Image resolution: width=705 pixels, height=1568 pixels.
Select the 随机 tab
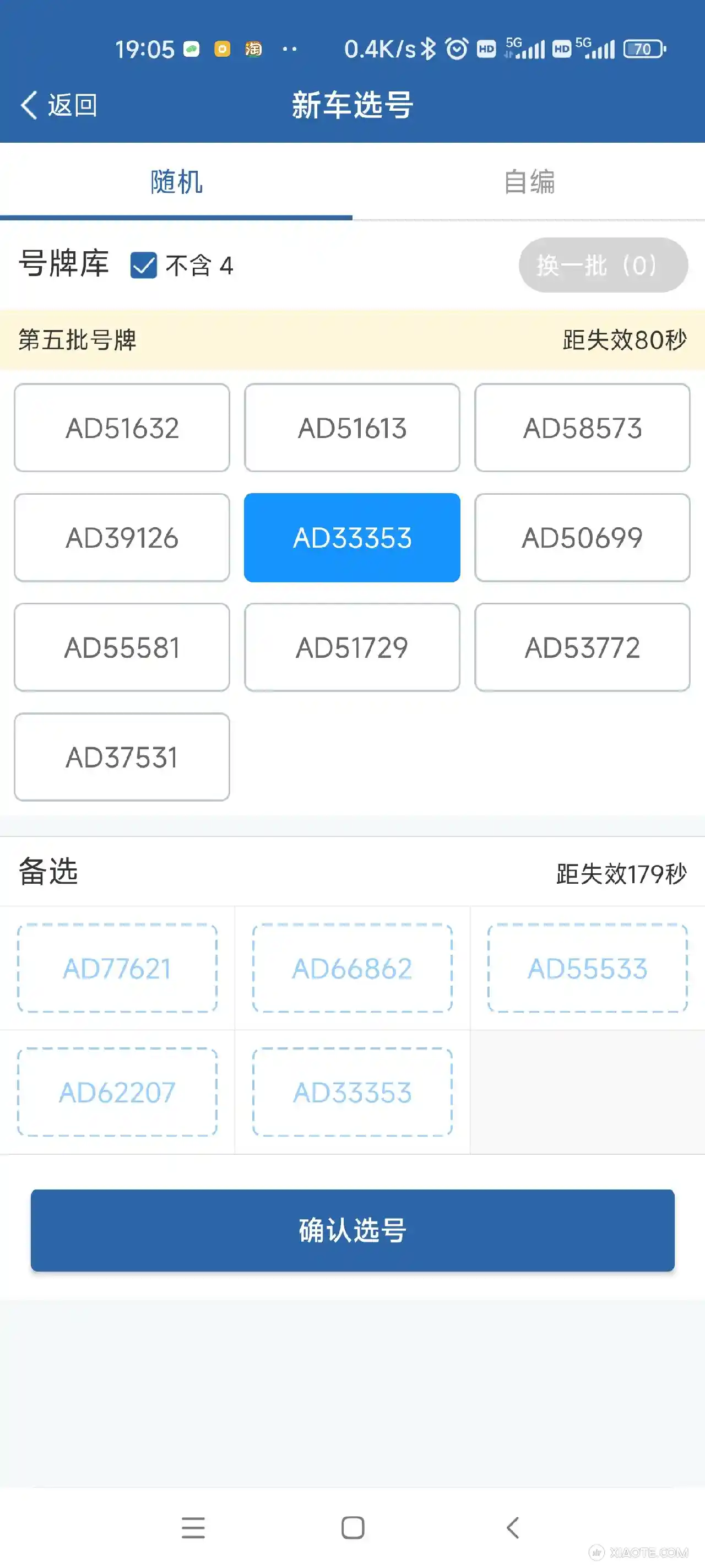(x=176, y=182)
